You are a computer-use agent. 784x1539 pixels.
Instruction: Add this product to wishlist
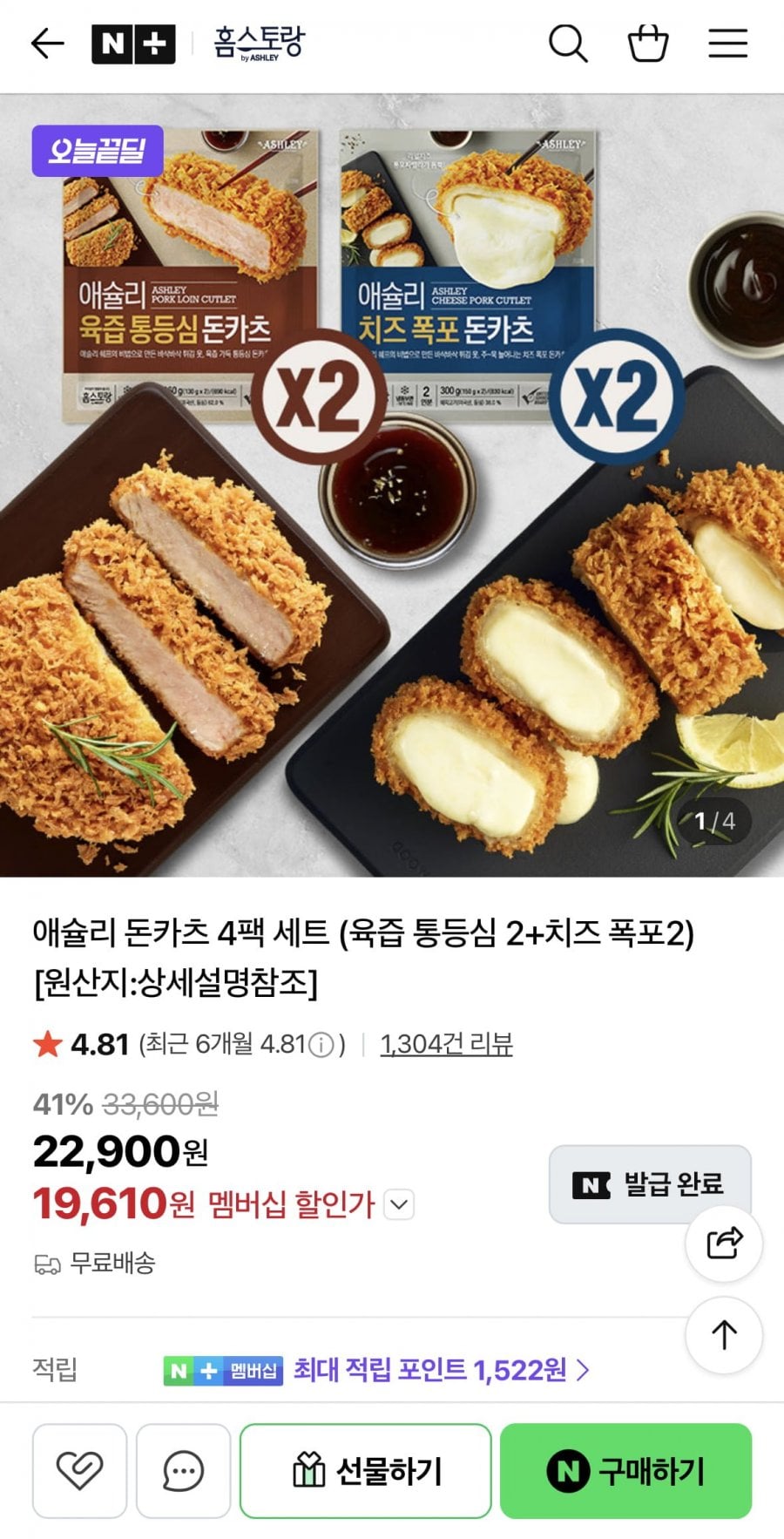pos(79,1470)
